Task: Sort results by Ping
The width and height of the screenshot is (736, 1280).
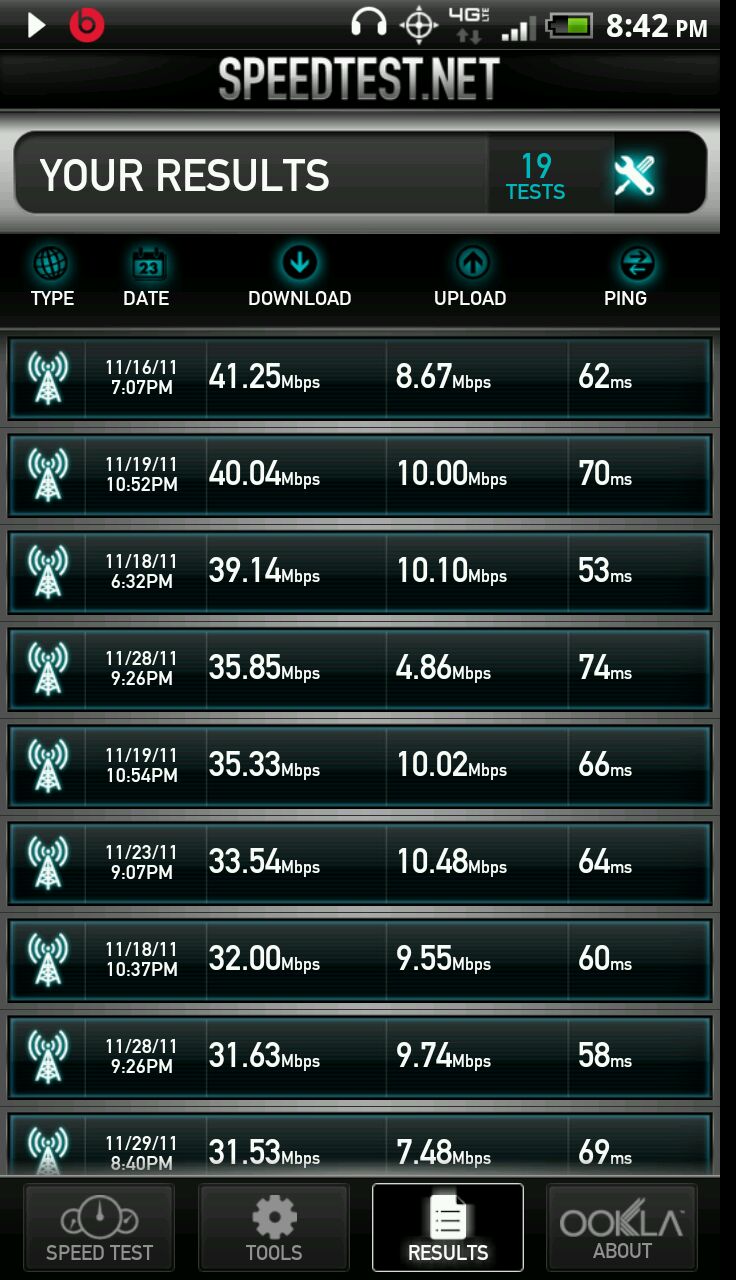Action: point(626,277)
